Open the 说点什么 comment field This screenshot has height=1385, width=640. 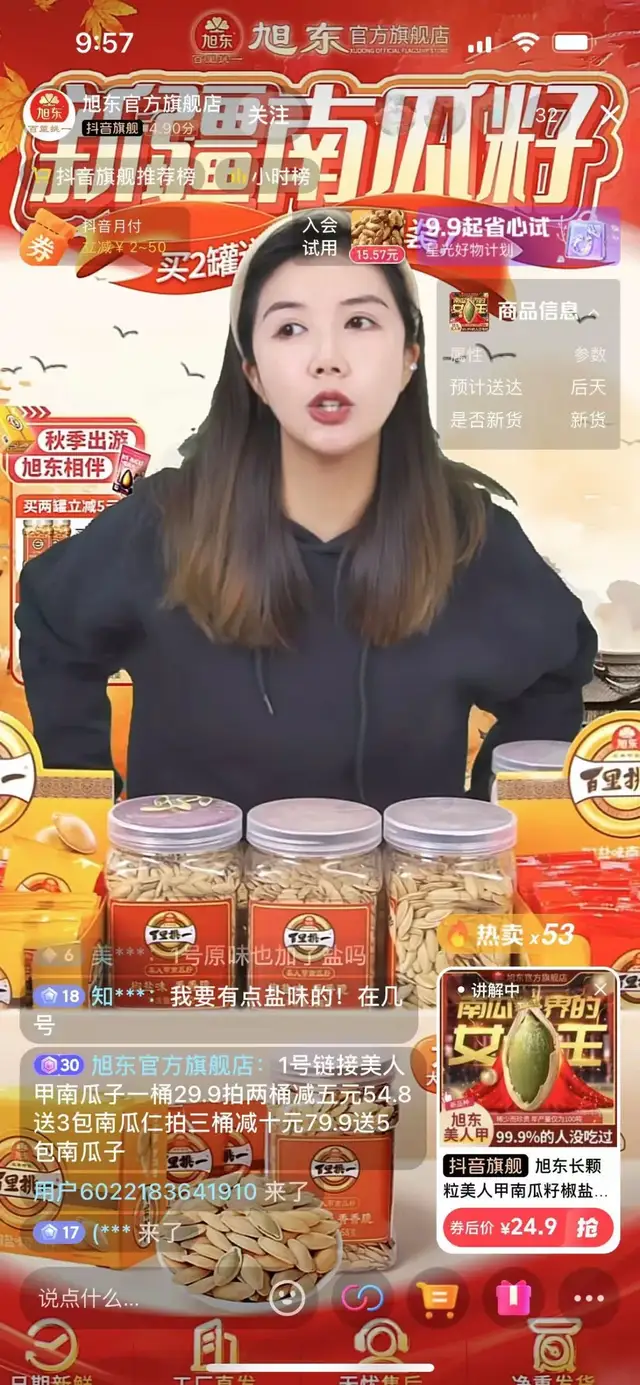click(140, 1299)
